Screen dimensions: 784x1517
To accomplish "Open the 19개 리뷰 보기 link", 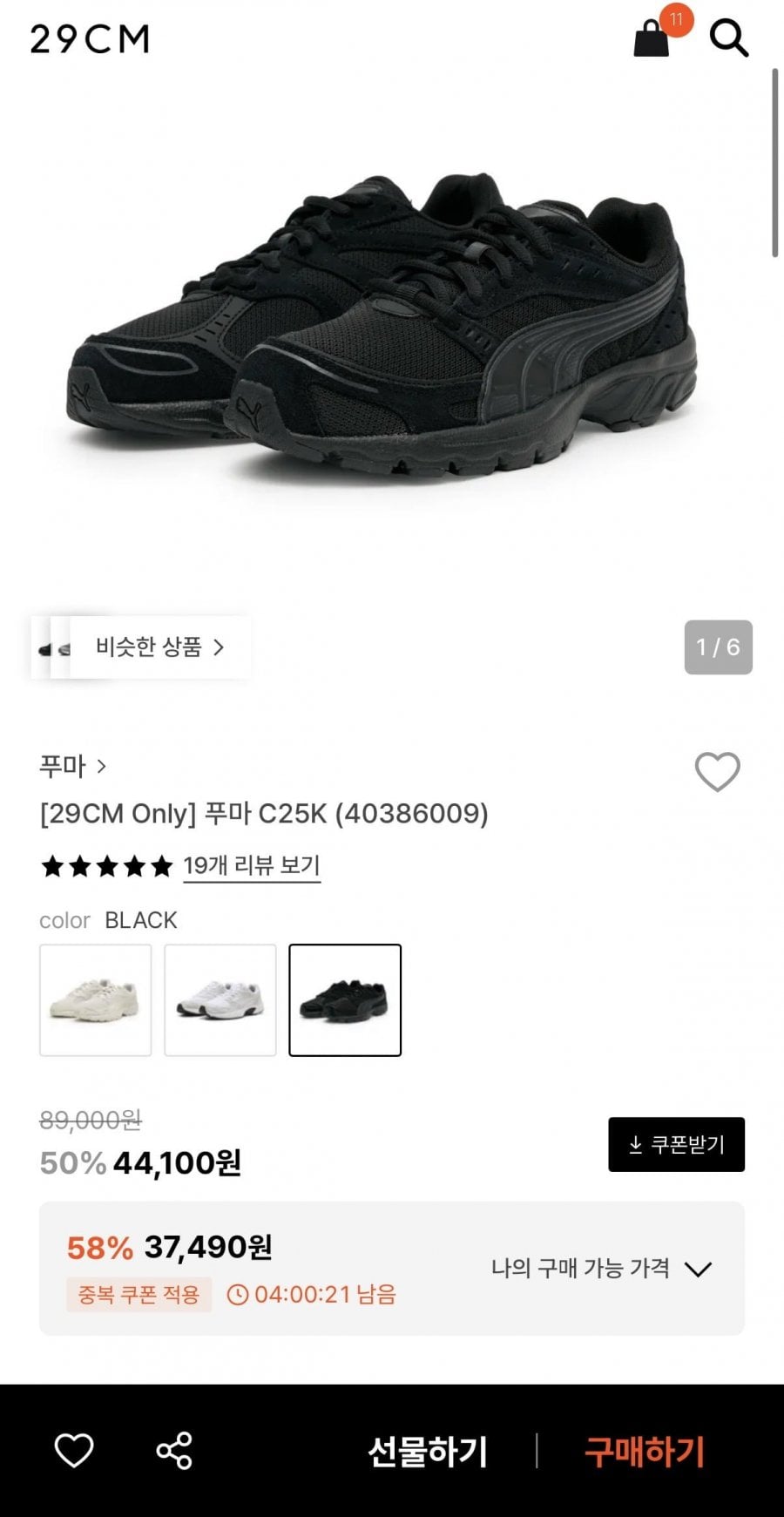I will (x=252, y=866).
